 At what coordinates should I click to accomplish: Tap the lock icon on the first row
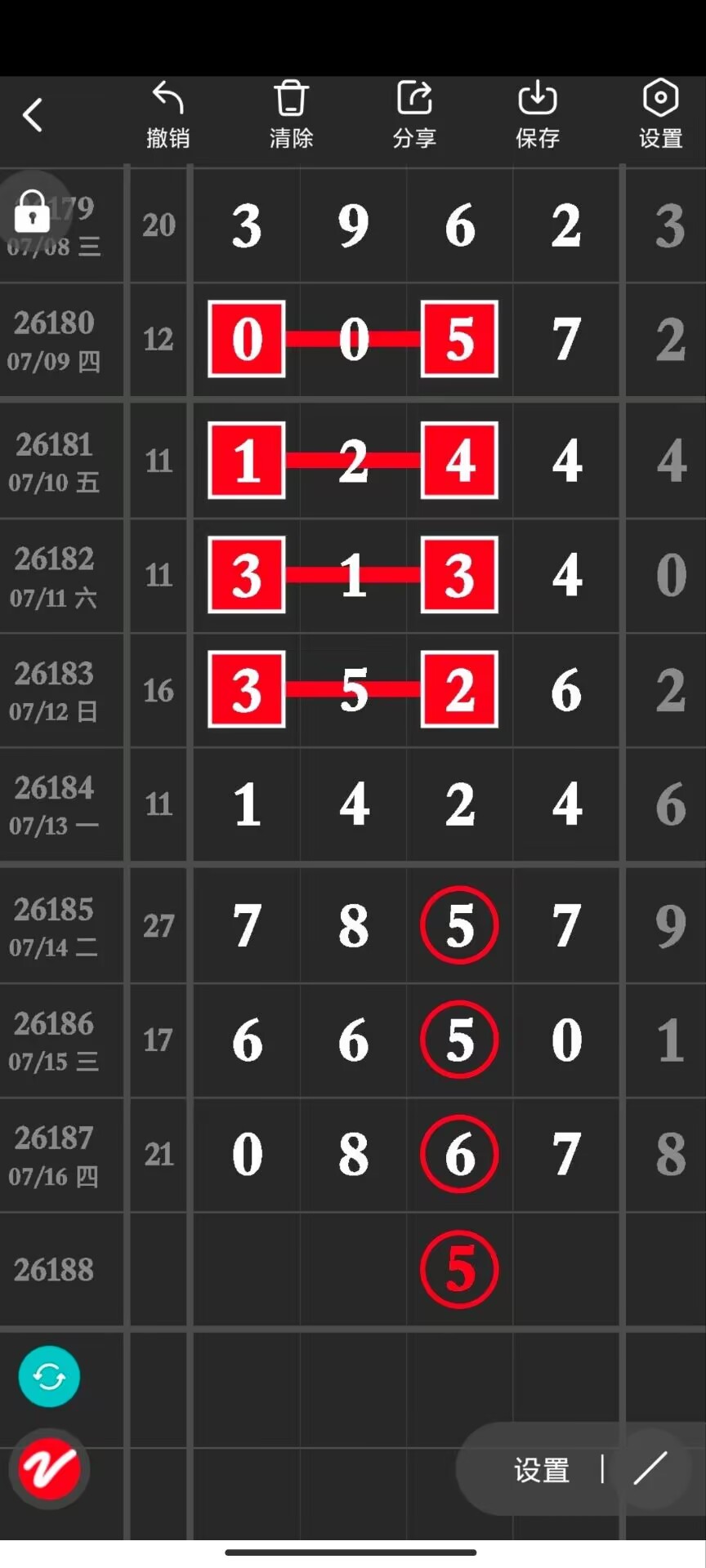[33, 211]
